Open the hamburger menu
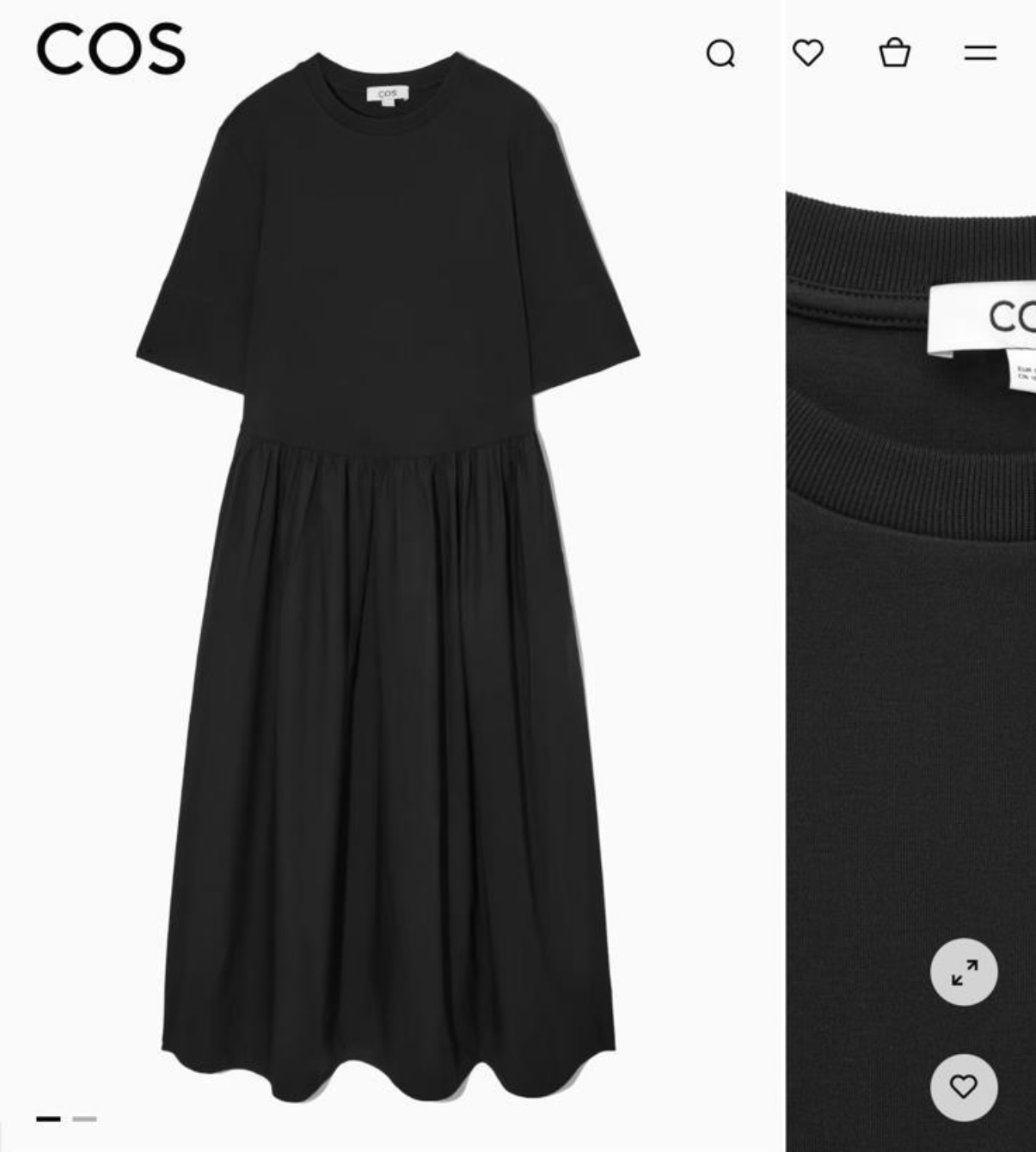 [980, 53]
